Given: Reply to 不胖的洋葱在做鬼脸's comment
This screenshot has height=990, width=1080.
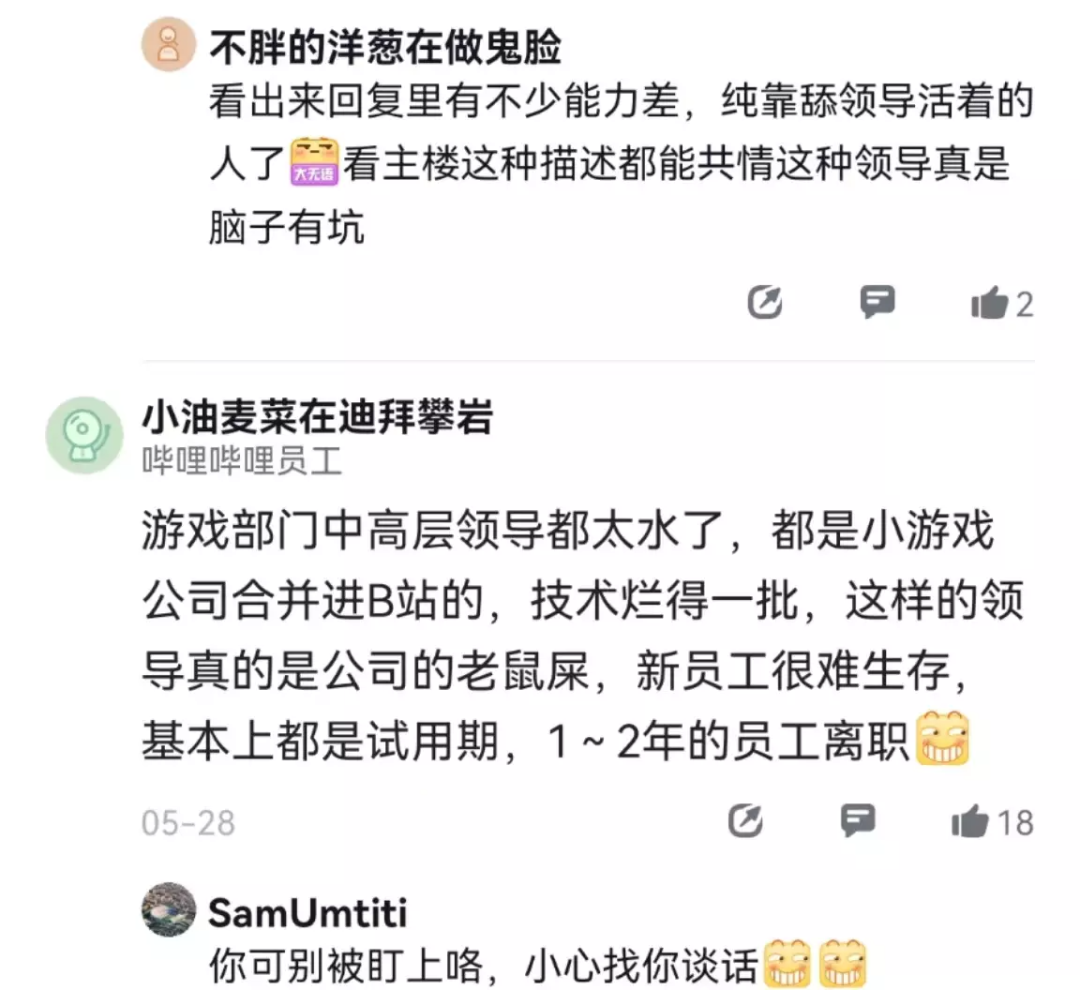Looking at the screenshot, I should point(878,302).
